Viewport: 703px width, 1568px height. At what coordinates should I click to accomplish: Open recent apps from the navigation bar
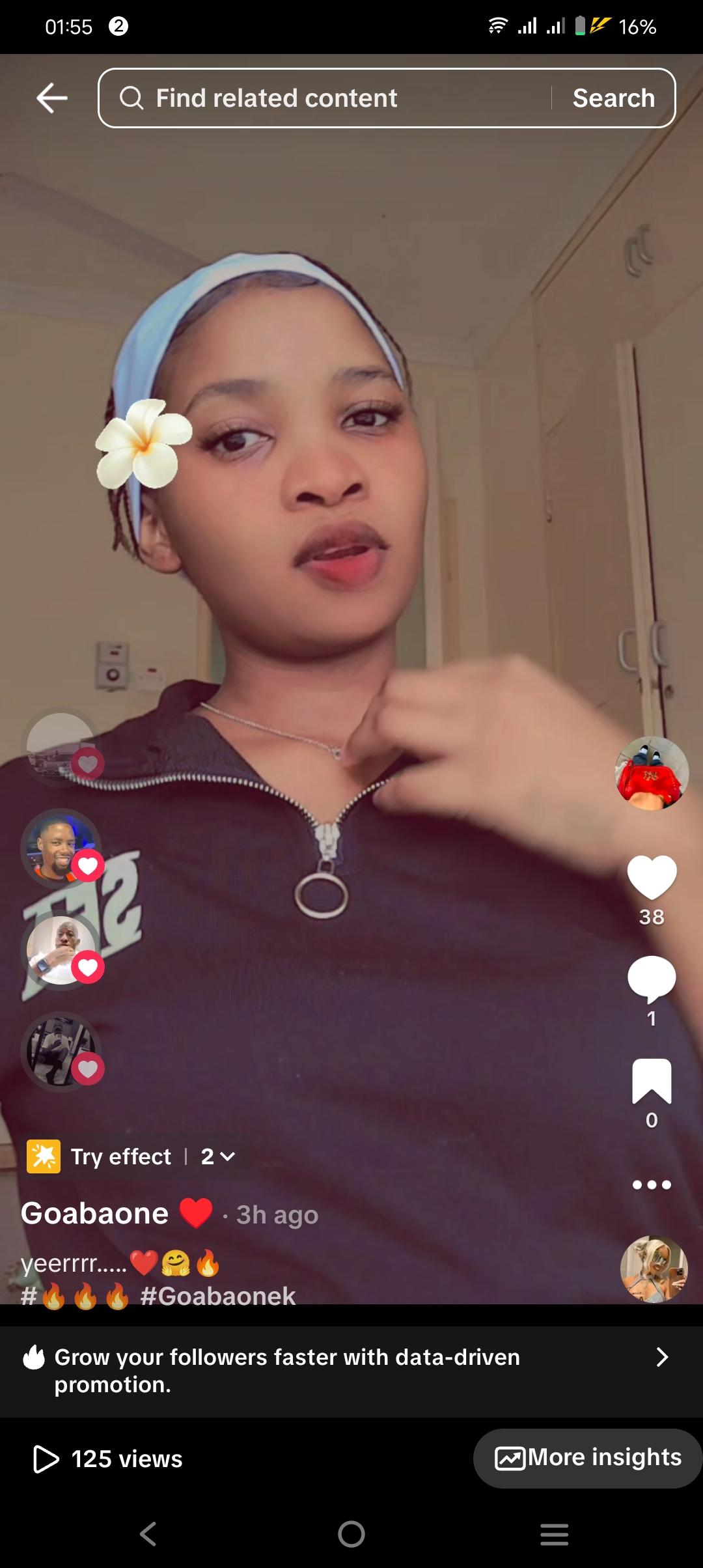tap(554, 1534)
